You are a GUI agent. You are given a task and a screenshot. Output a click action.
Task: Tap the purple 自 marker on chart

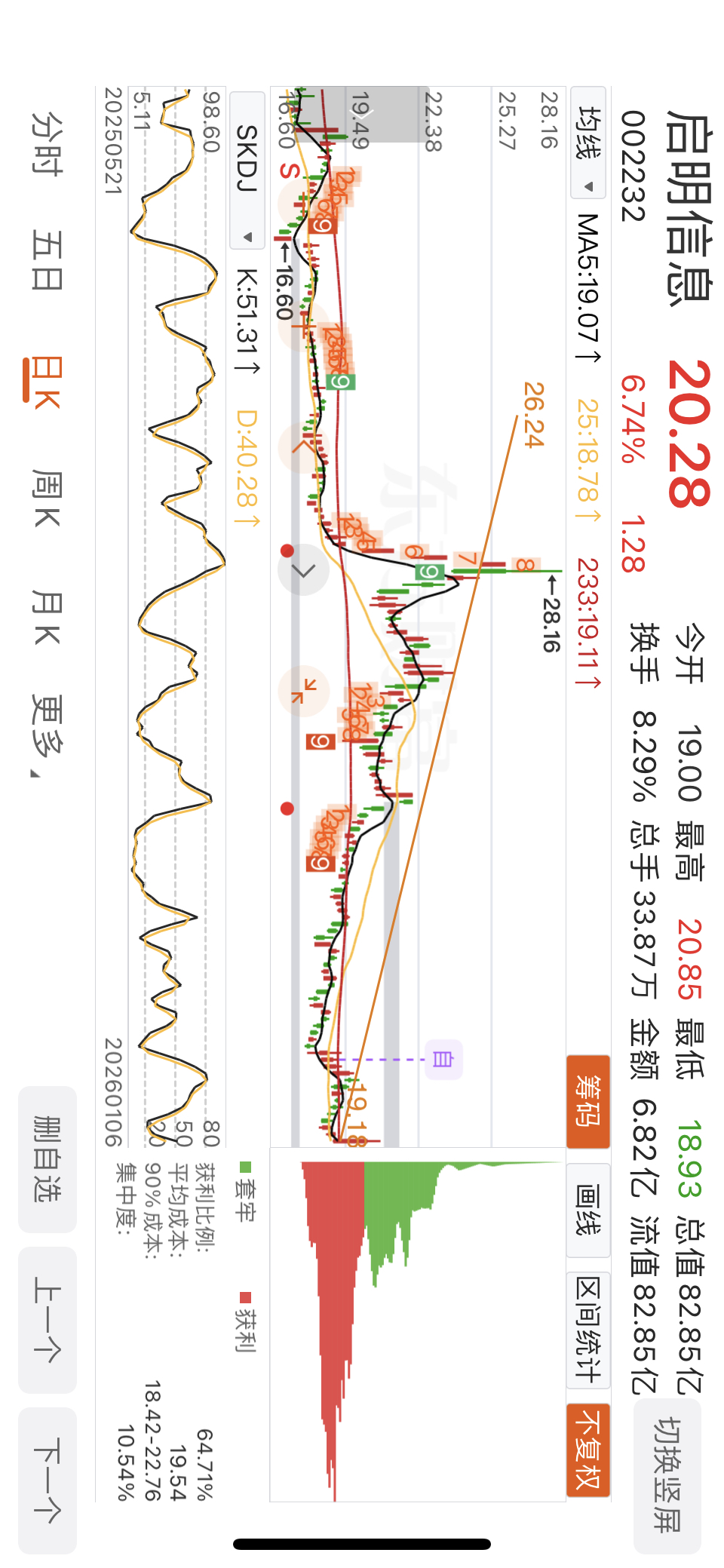coord(443,1059)
